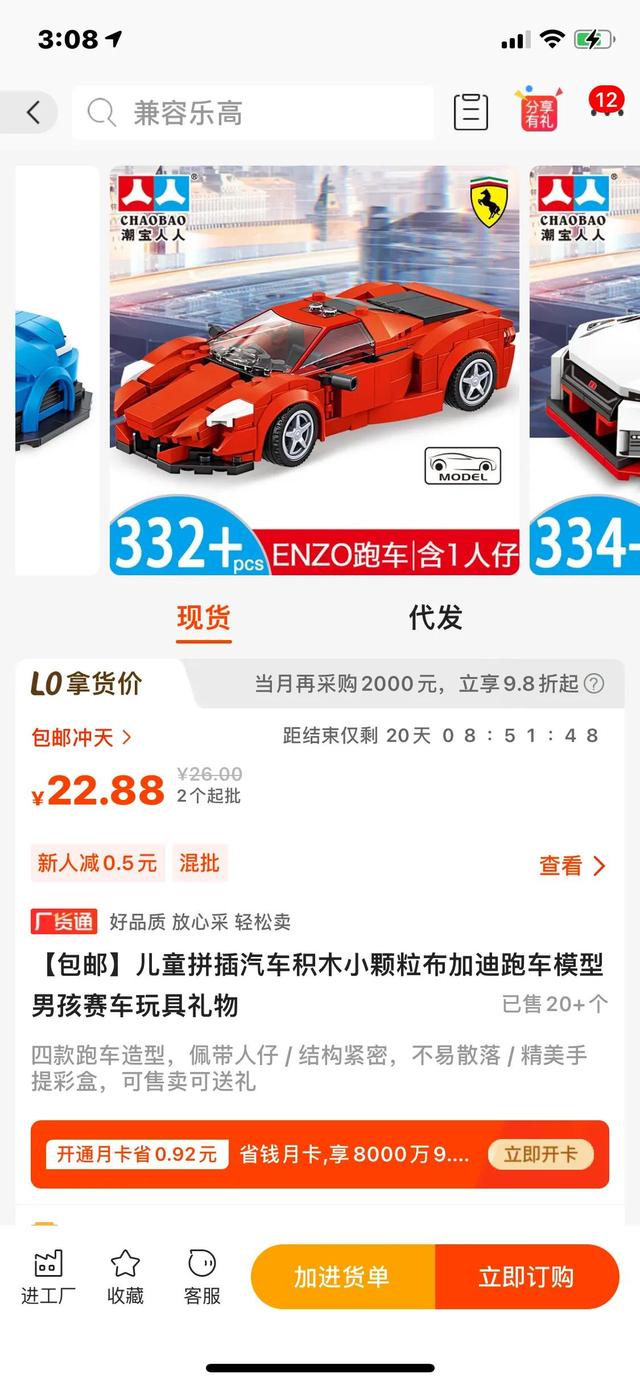Switch to the 代发 tab

[436, 617]
